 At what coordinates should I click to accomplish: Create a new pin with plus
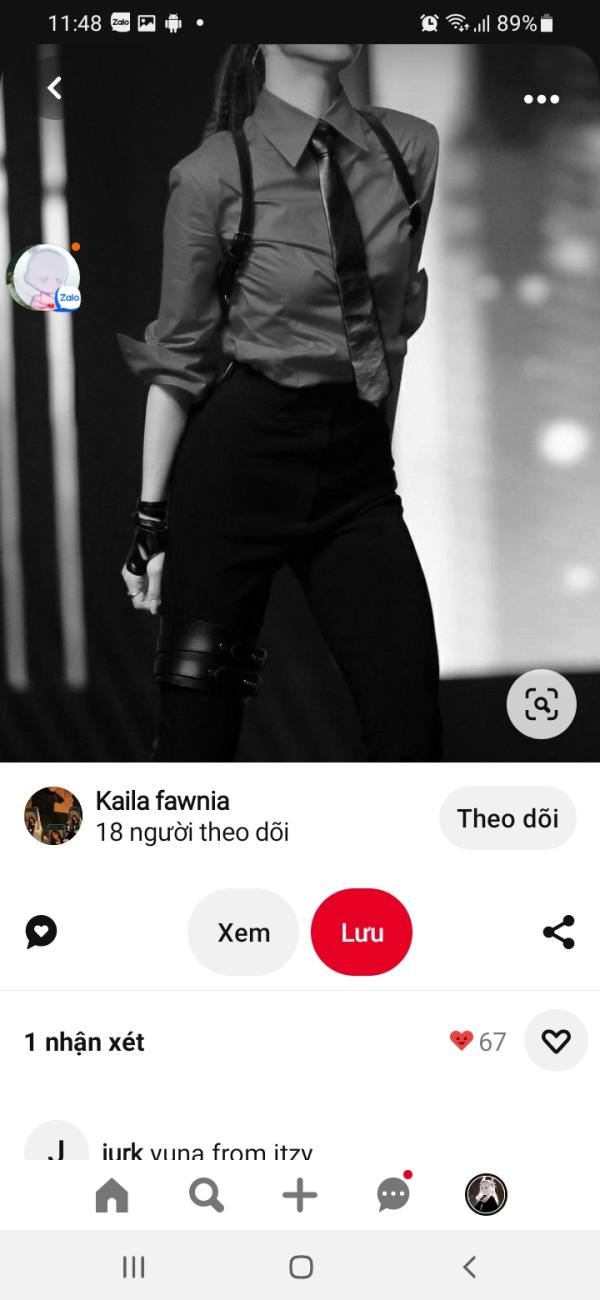[x=300, y=1195]
